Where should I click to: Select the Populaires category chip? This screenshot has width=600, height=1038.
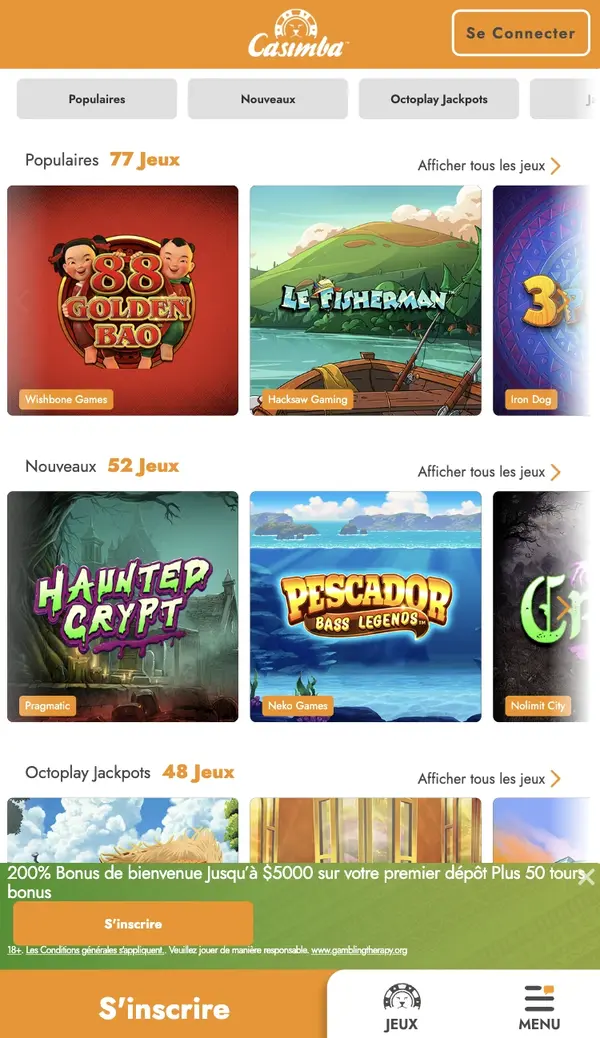pos(97,99)
